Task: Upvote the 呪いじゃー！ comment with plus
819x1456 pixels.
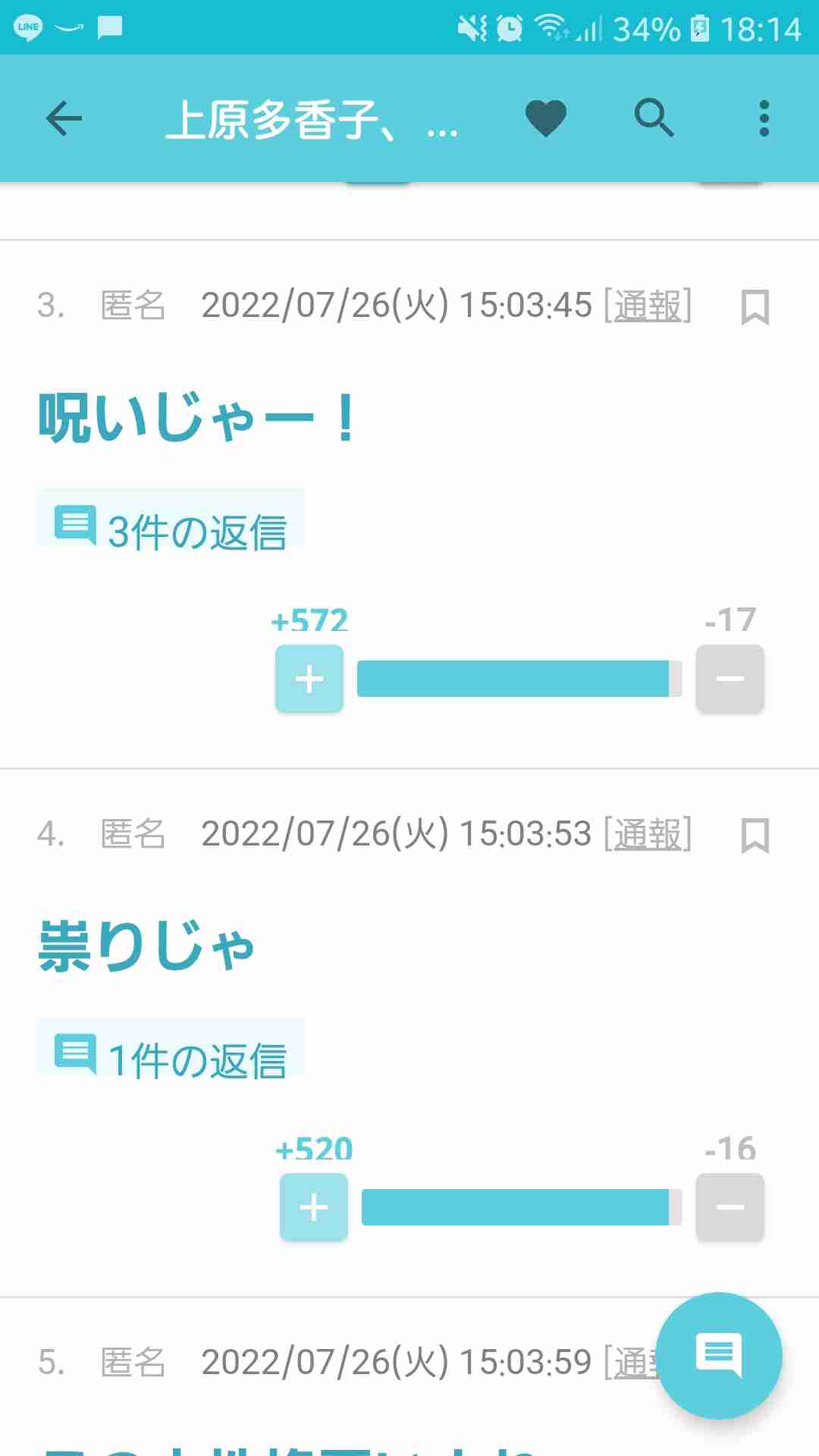Action: coord(309,679)
